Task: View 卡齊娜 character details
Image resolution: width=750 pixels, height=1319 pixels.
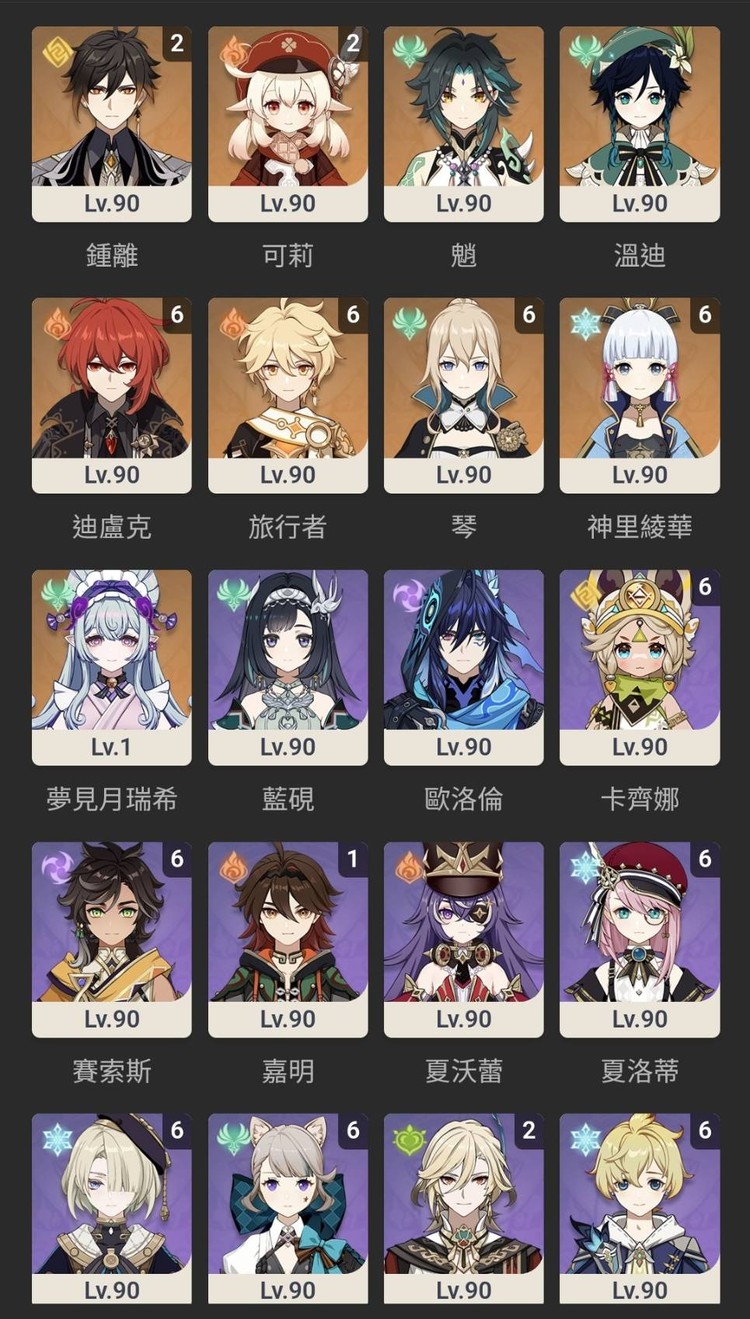Action: (x=639, y=667)
